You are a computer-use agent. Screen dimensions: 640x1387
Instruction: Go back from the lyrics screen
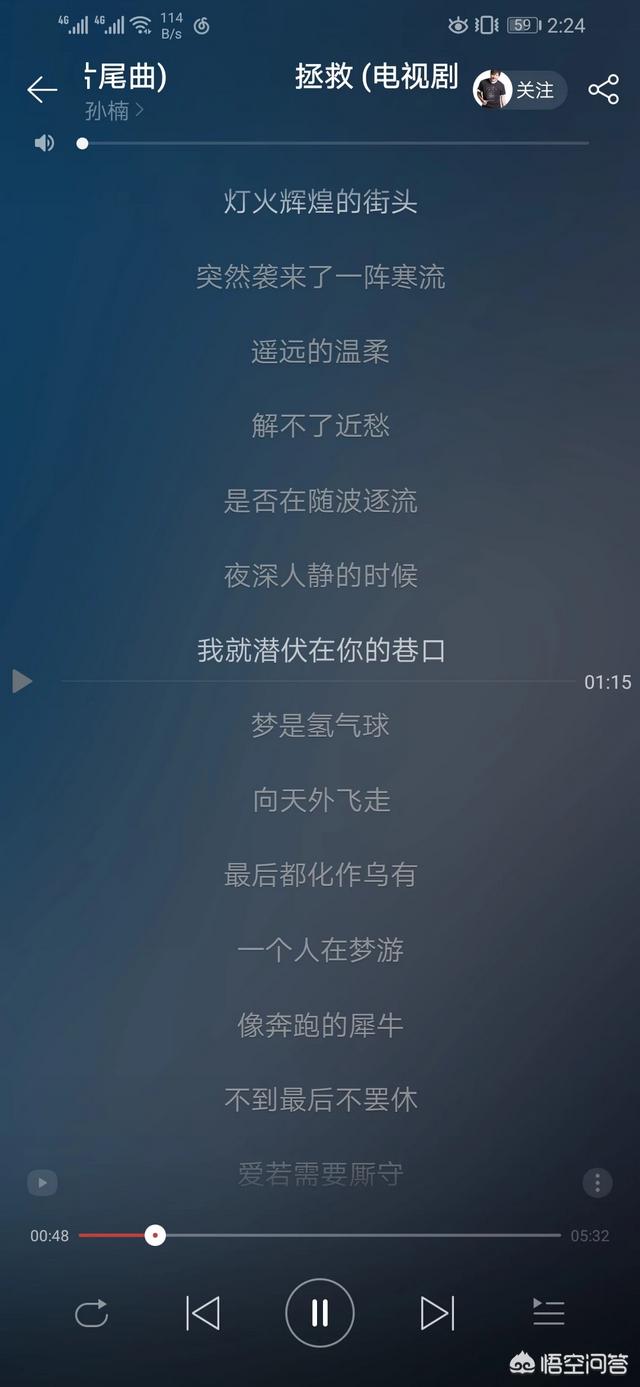(x=42, y=90)
